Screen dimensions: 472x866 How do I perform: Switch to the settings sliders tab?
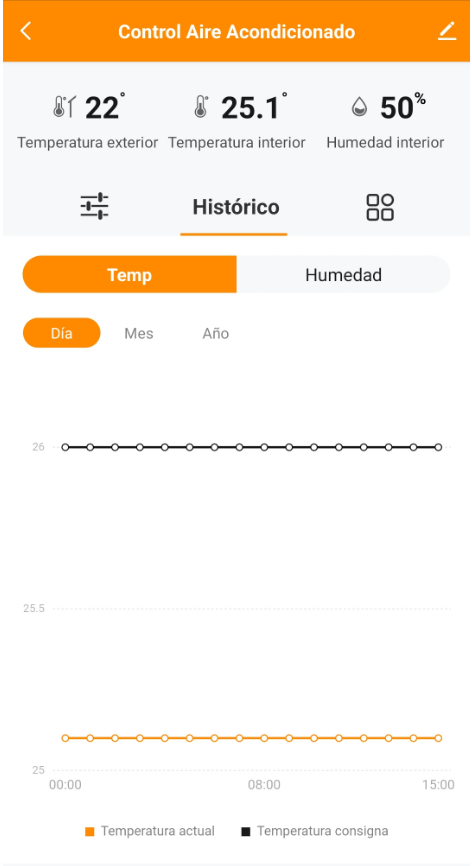click(x=94, y=207)
